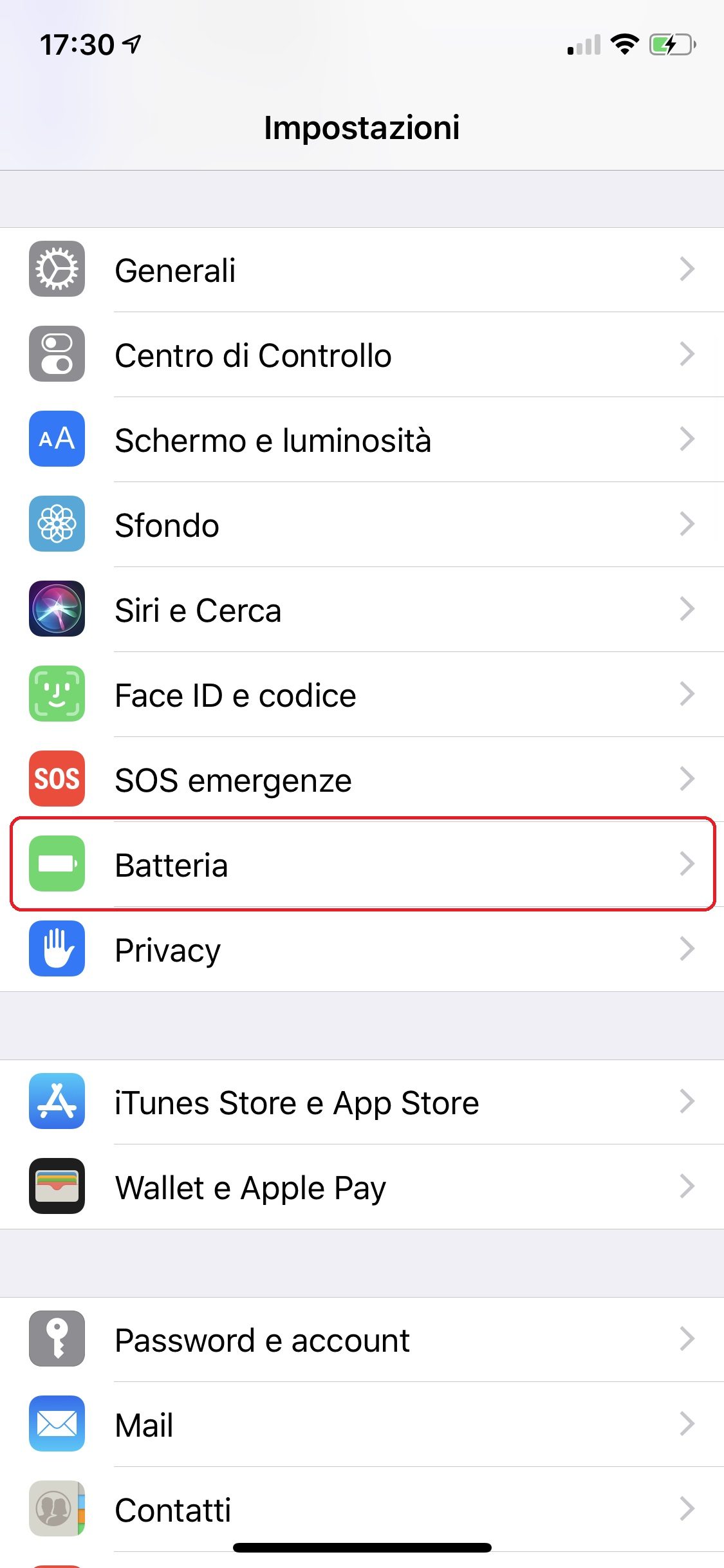Select Wallet e Apple Pay
Viewport: 724px width, 1568px height.
(362, 1187)
